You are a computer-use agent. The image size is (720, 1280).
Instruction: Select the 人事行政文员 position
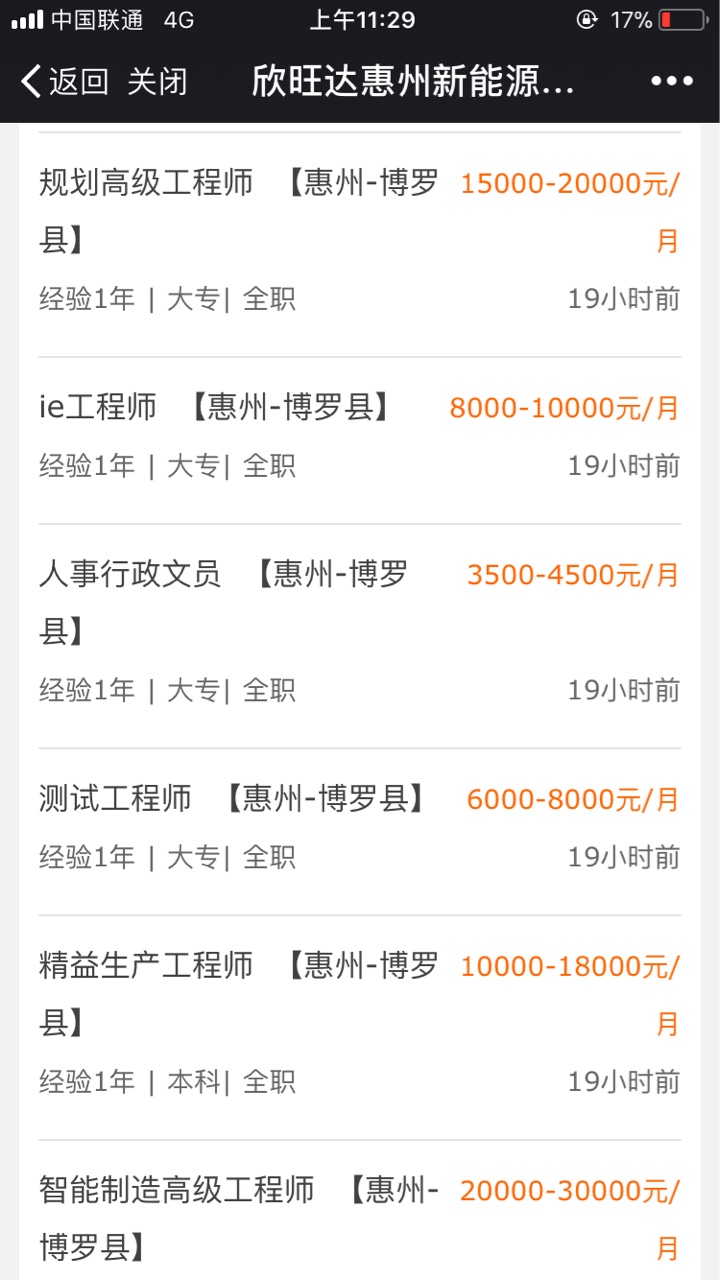coord(130,574)
